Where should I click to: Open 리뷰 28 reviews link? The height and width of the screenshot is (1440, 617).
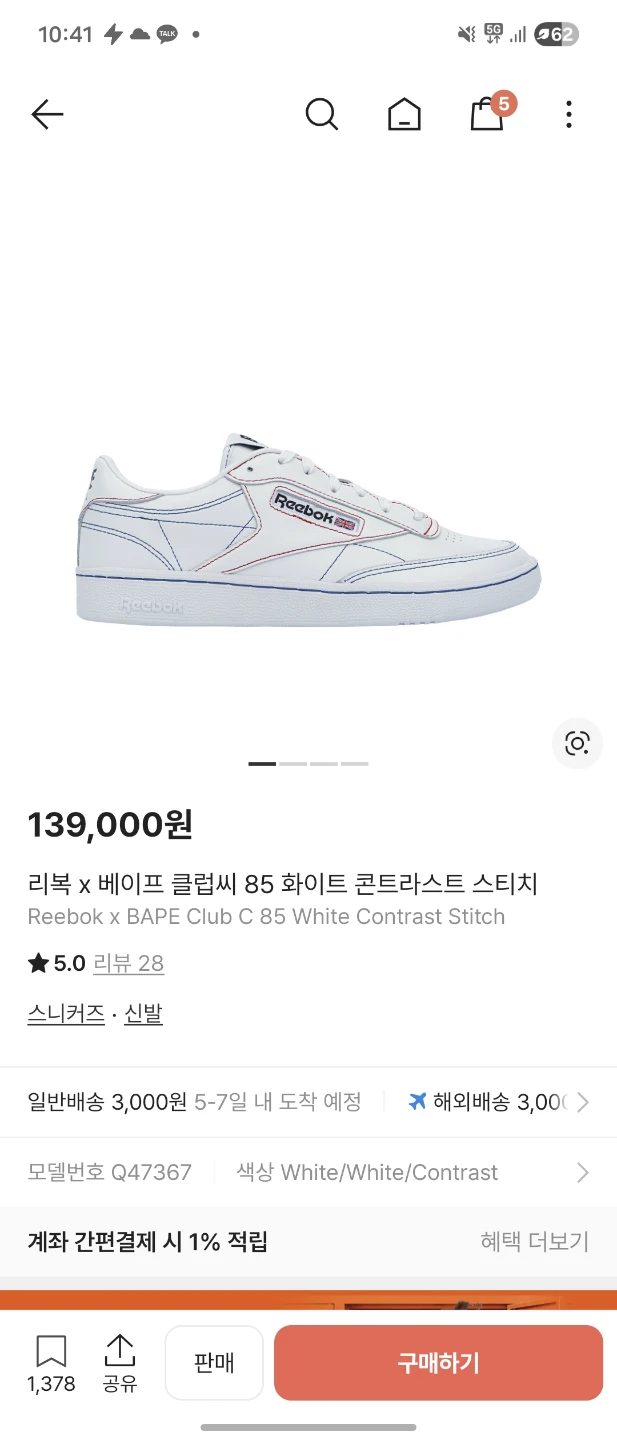point(128,963)
